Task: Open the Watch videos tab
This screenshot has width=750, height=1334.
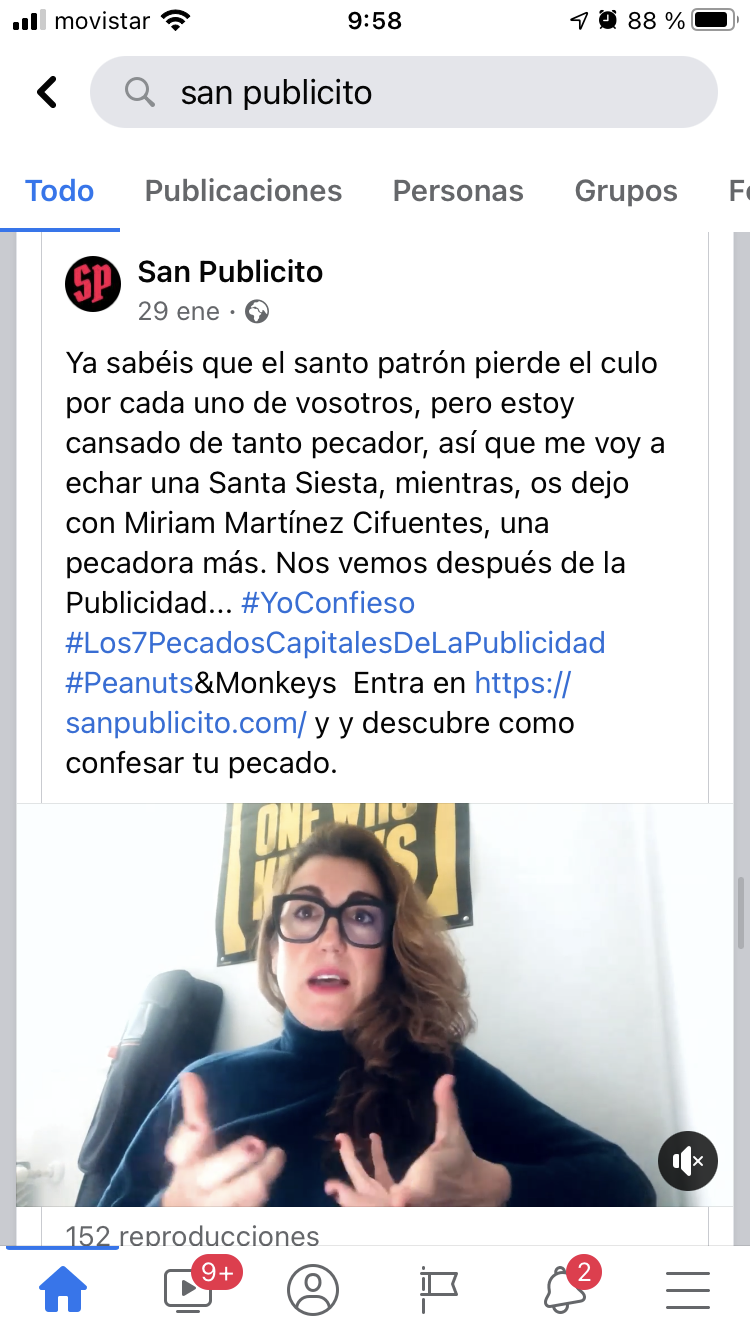Action: coord(188,1290)
